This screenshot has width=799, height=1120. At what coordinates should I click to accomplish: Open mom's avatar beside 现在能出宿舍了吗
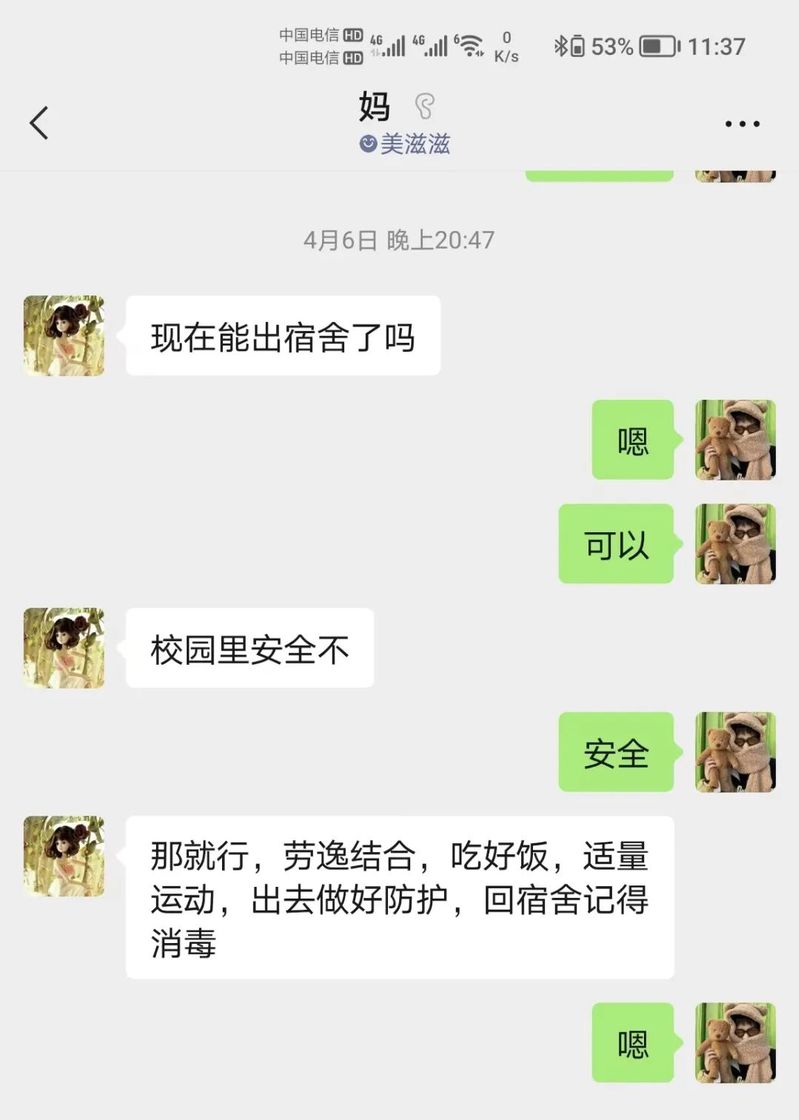click(64, 336)
